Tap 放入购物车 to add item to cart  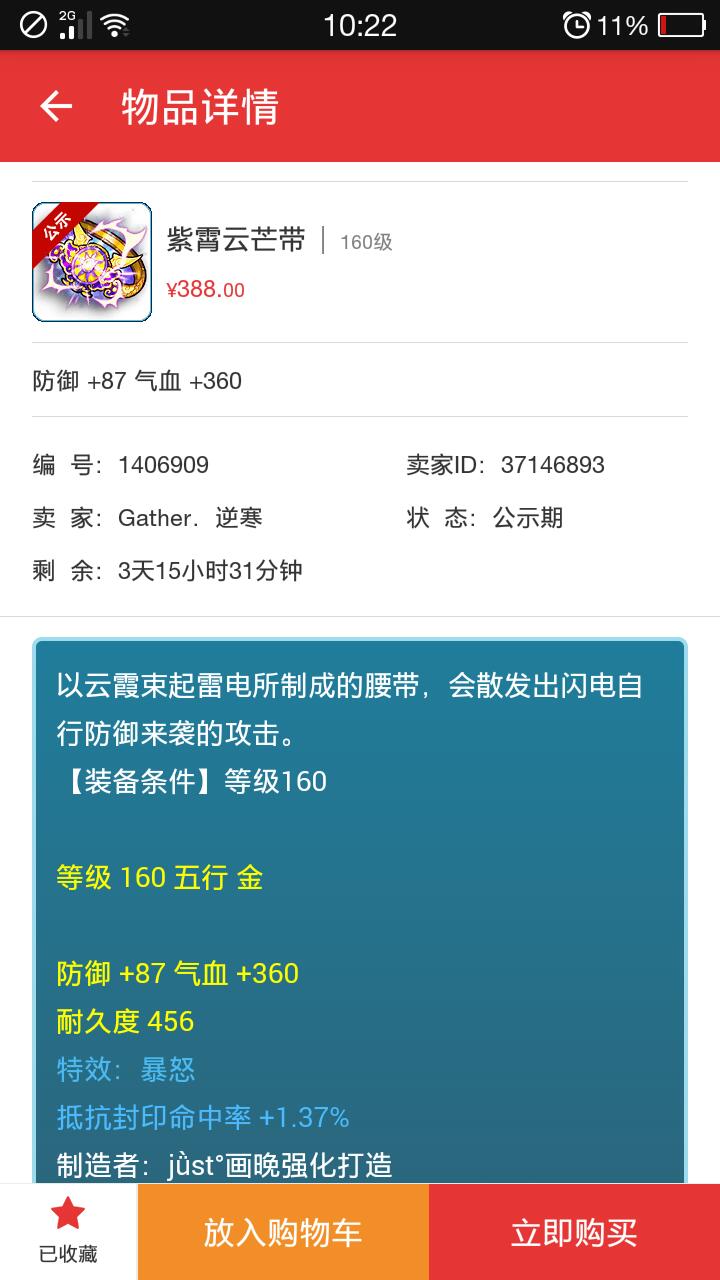point(283,1232)
